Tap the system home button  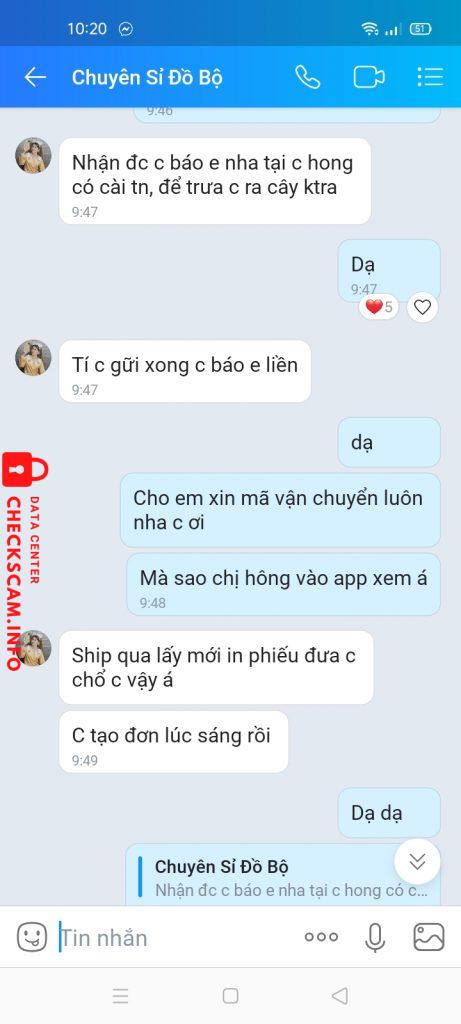[x=230, y=996]
